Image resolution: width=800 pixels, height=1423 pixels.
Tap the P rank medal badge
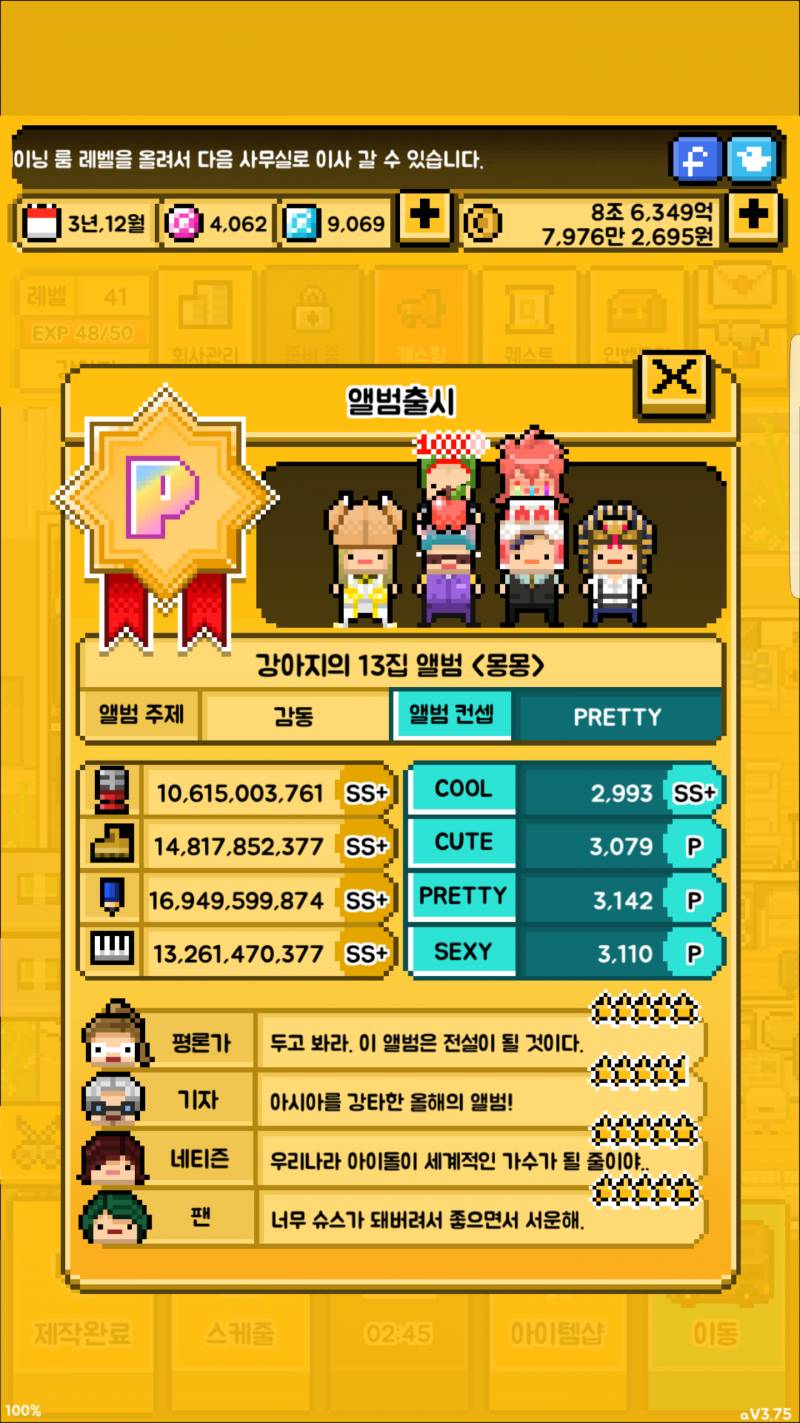click(163, 500)
